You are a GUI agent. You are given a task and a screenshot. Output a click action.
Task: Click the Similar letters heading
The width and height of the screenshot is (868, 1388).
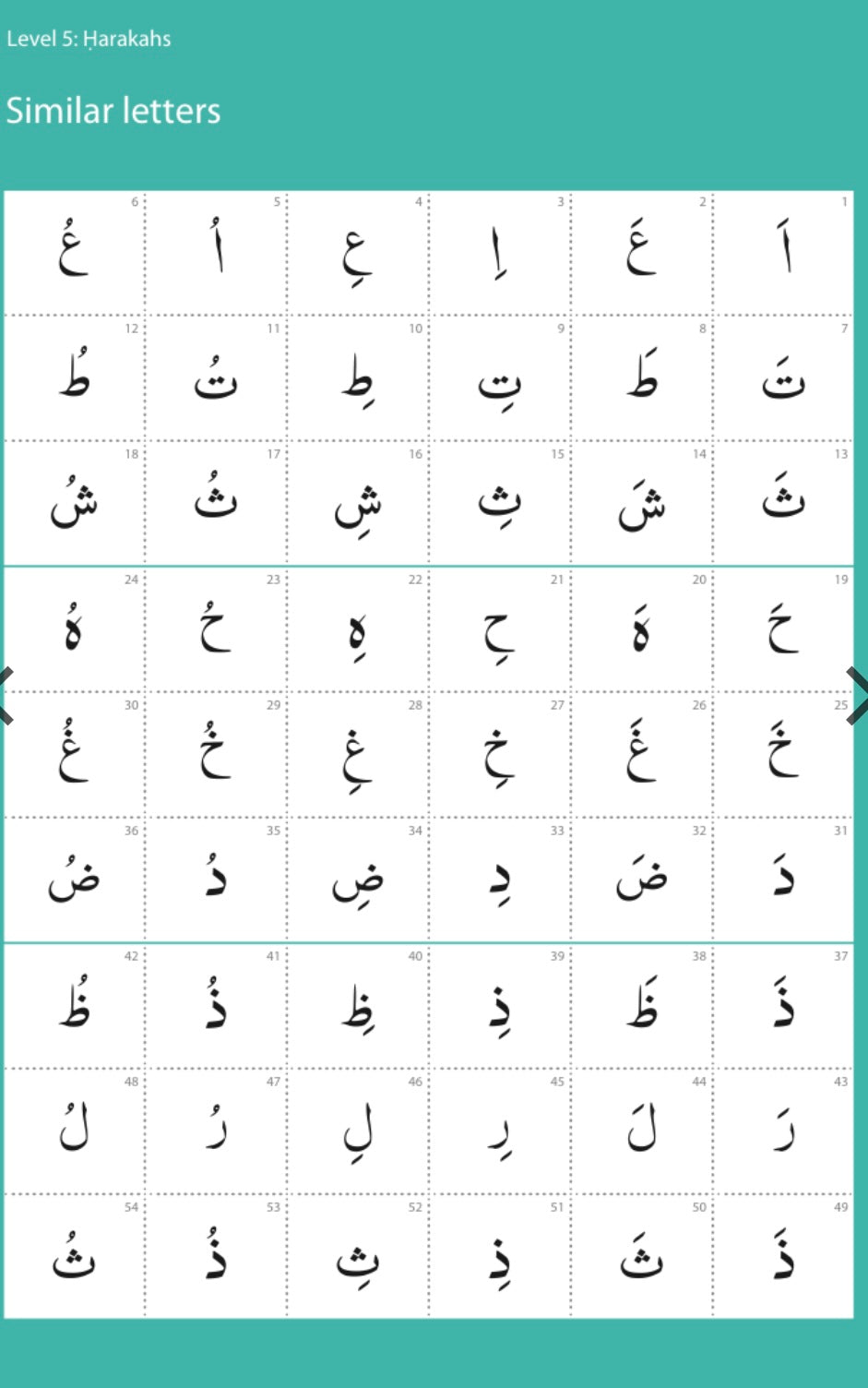pyautogui.click(x=113, y=111)
